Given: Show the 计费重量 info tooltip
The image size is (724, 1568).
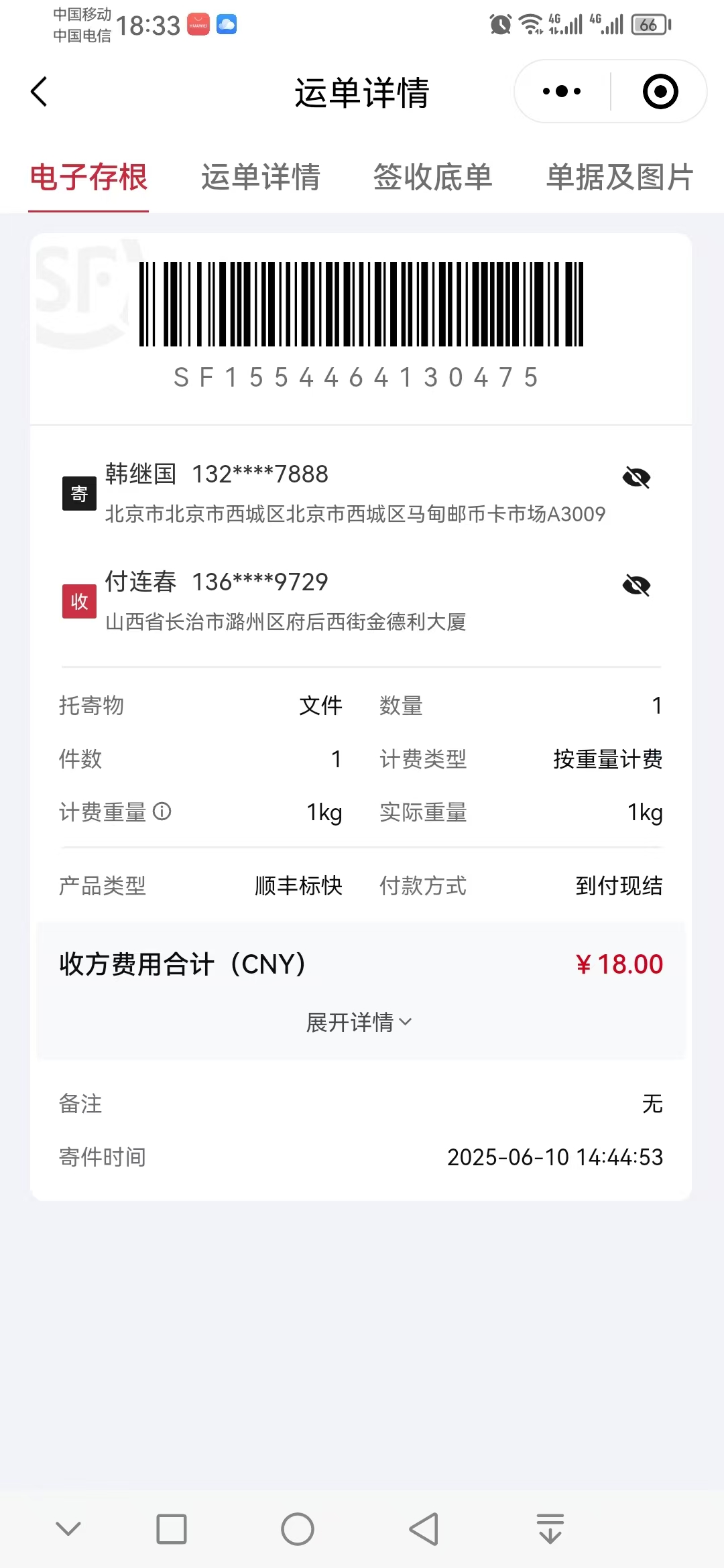Looking at the screenshot, I should click(162, 811).
